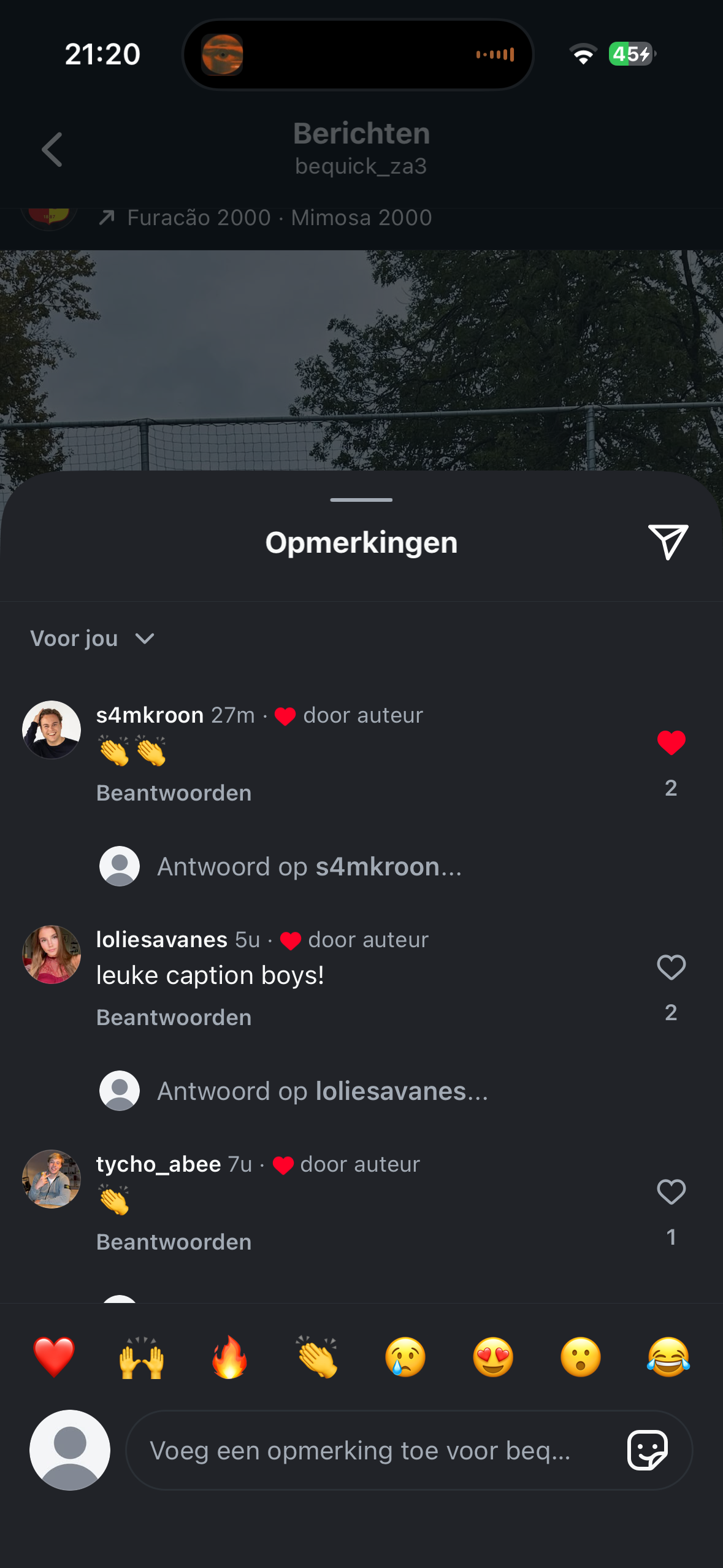Open tycho_abee's profile picture
The height and width of the screenshot is (1568, 723).
point(52,1178)
